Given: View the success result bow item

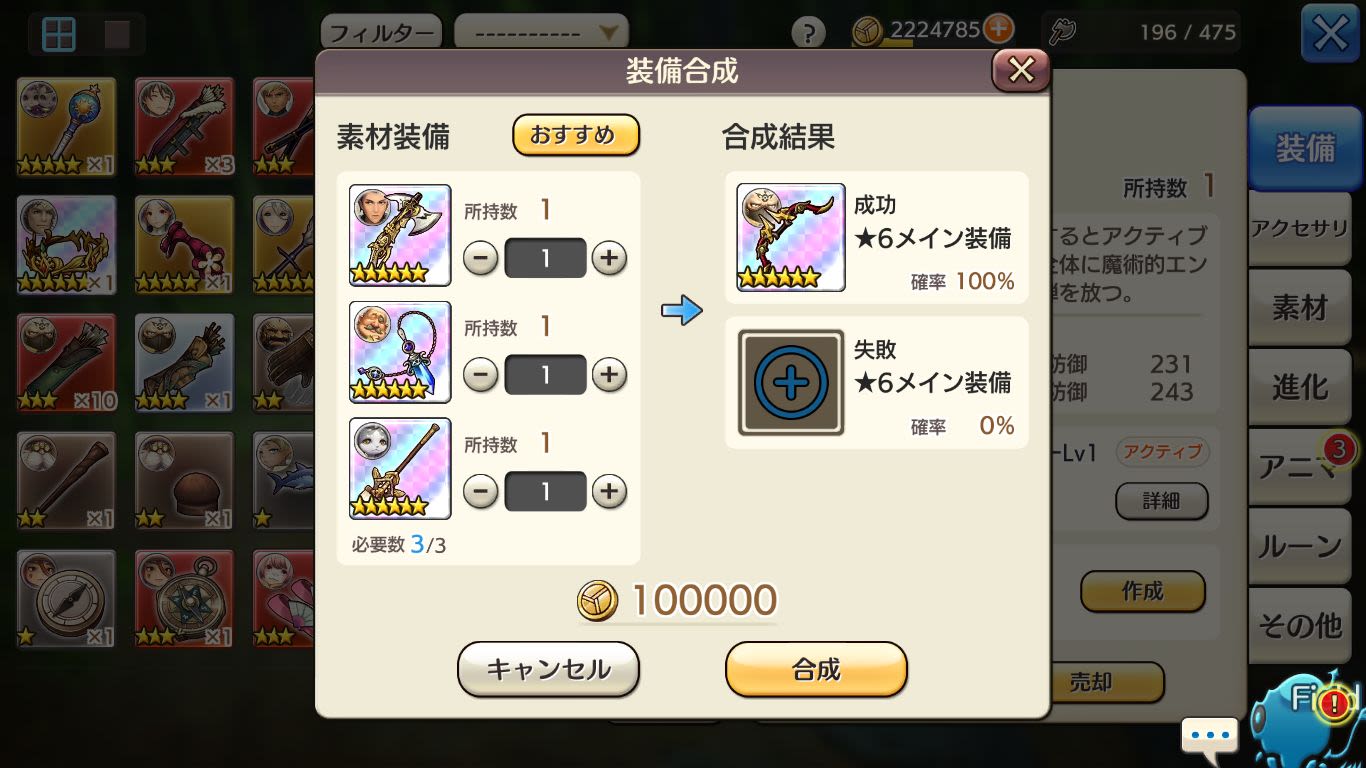Looking at the screenshot, I should point(791,237).
